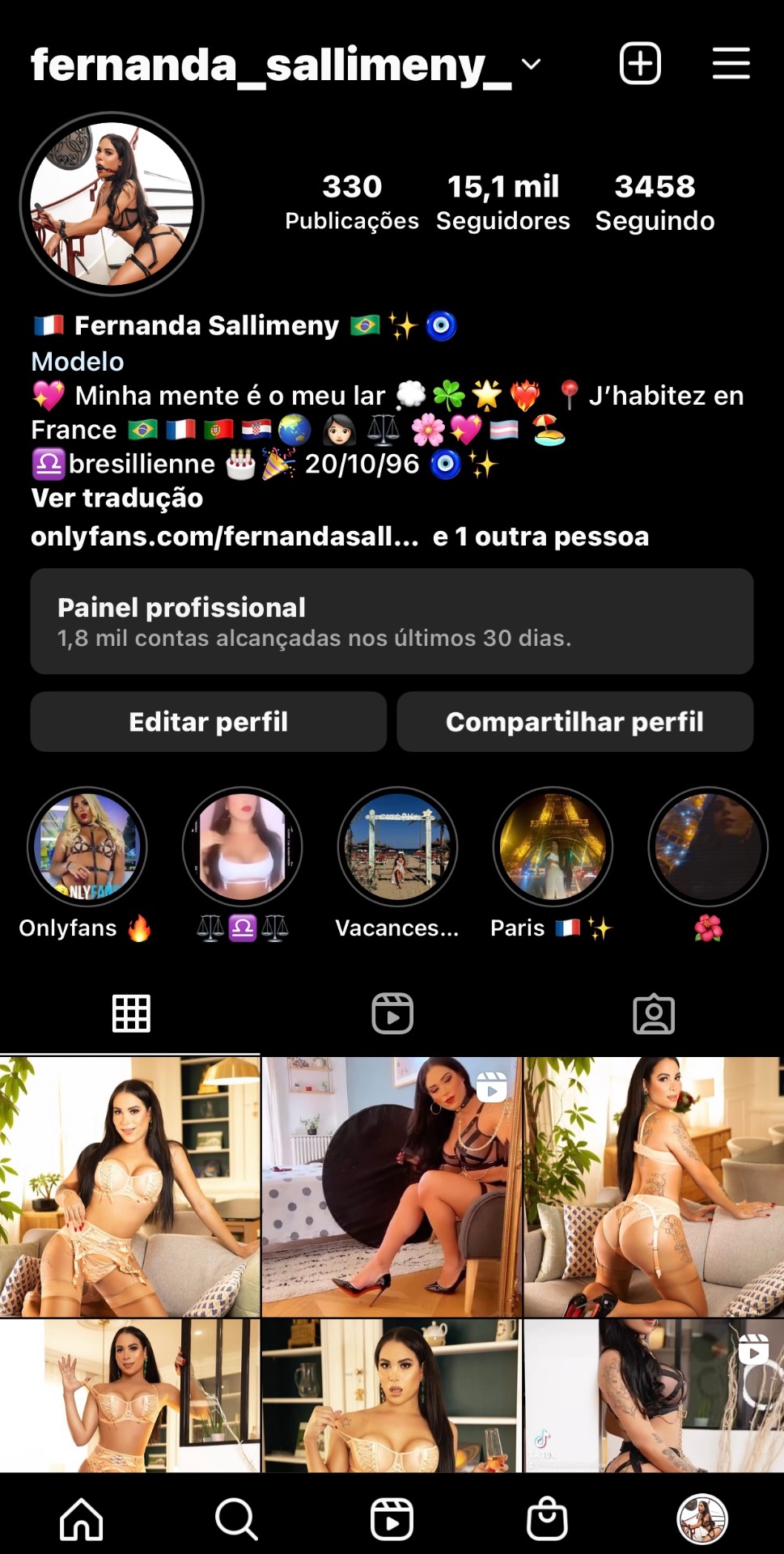The width and height of the screenshot is (784, 1554).
Task: Tap Compartilhar perfil
Action: (574, 721)
